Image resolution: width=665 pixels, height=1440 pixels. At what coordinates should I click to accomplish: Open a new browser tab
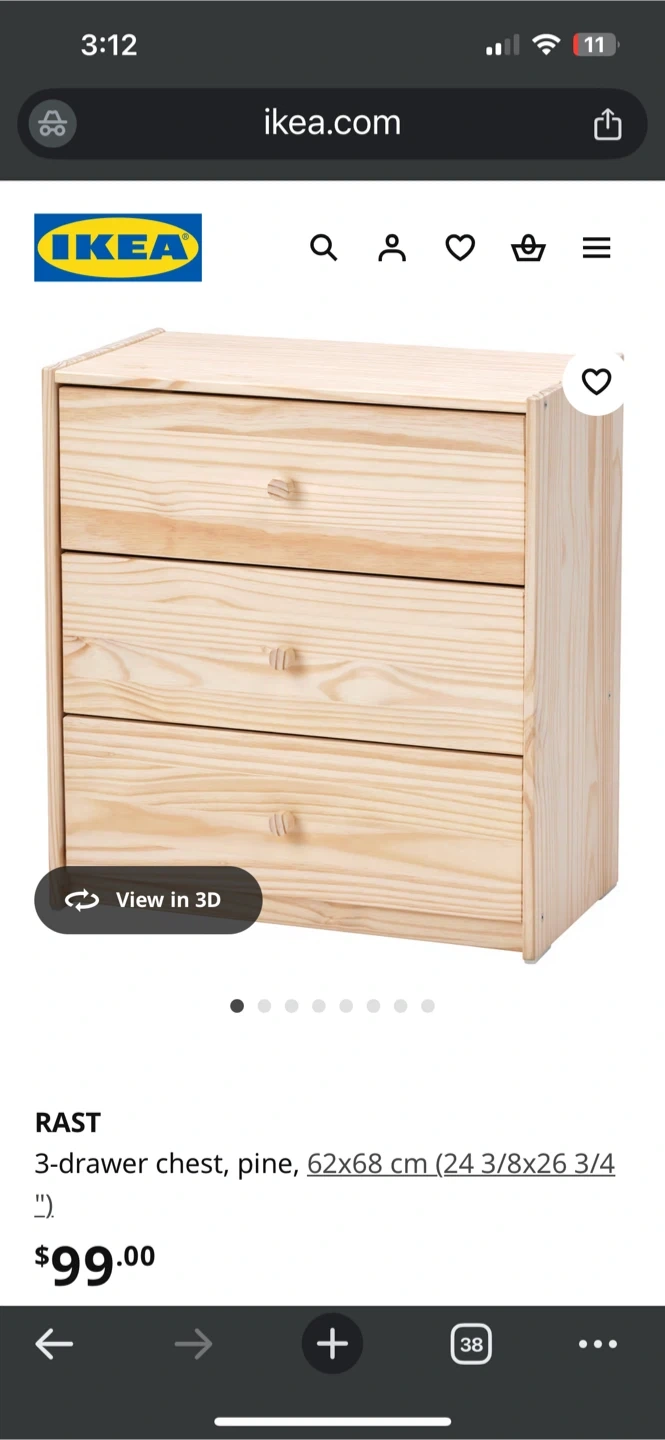pos(332,1344)
